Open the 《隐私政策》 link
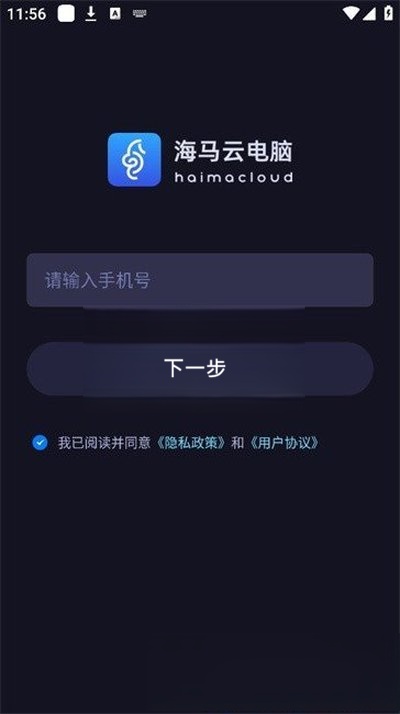 190,443
